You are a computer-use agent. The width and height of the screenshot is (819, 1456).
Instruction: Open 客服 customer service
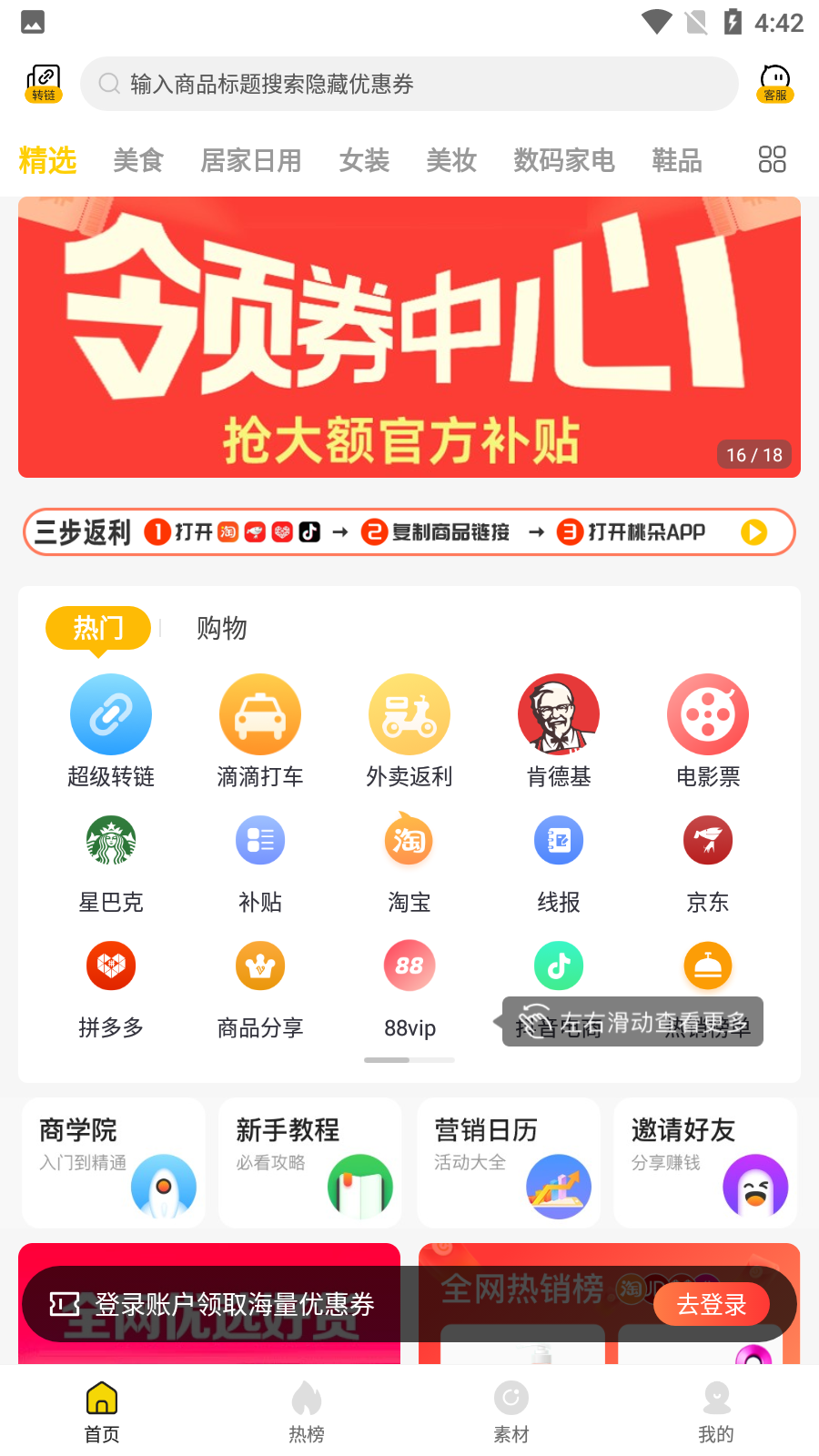[x=775, y=83]
